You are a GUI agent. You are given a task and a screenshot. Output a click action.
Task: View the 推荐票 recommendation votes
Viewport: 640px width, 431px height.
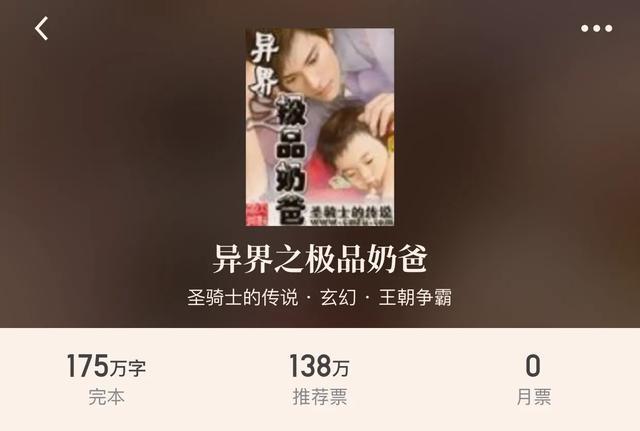320,380
